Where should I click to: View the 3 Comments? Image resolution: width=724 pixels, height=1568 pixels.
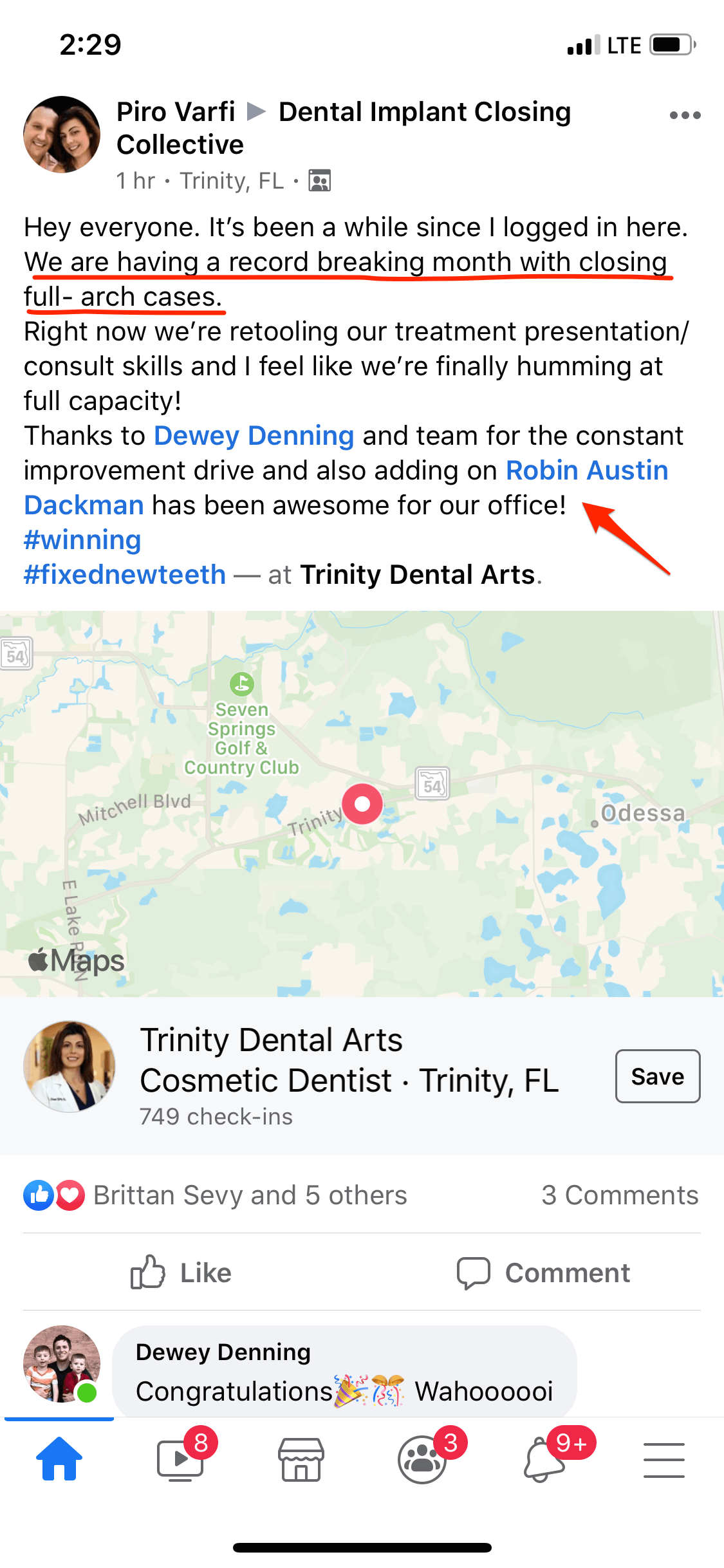click(619, 1195)
